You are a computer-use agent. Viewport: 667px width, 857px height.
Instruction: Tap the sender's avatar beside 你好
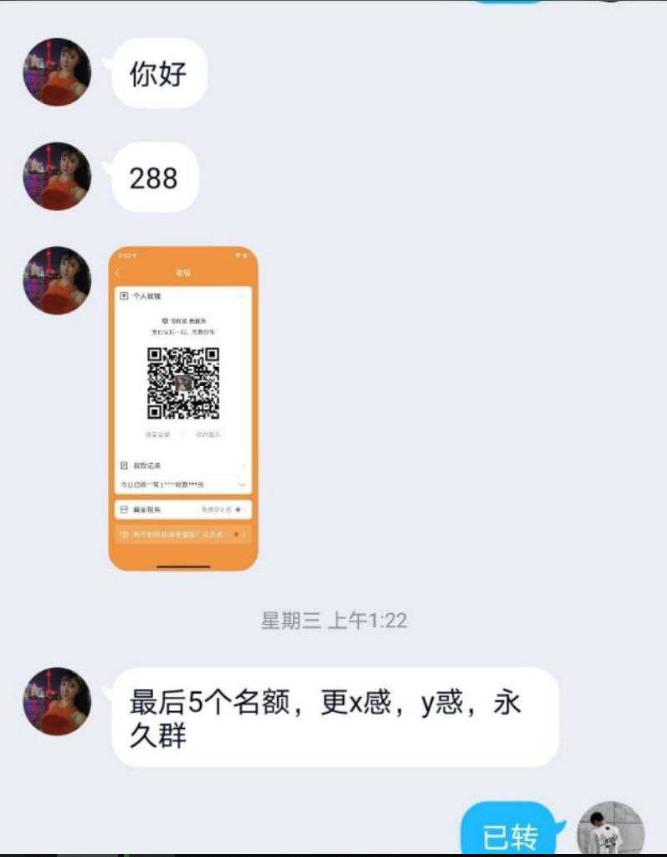coord(57,73)
